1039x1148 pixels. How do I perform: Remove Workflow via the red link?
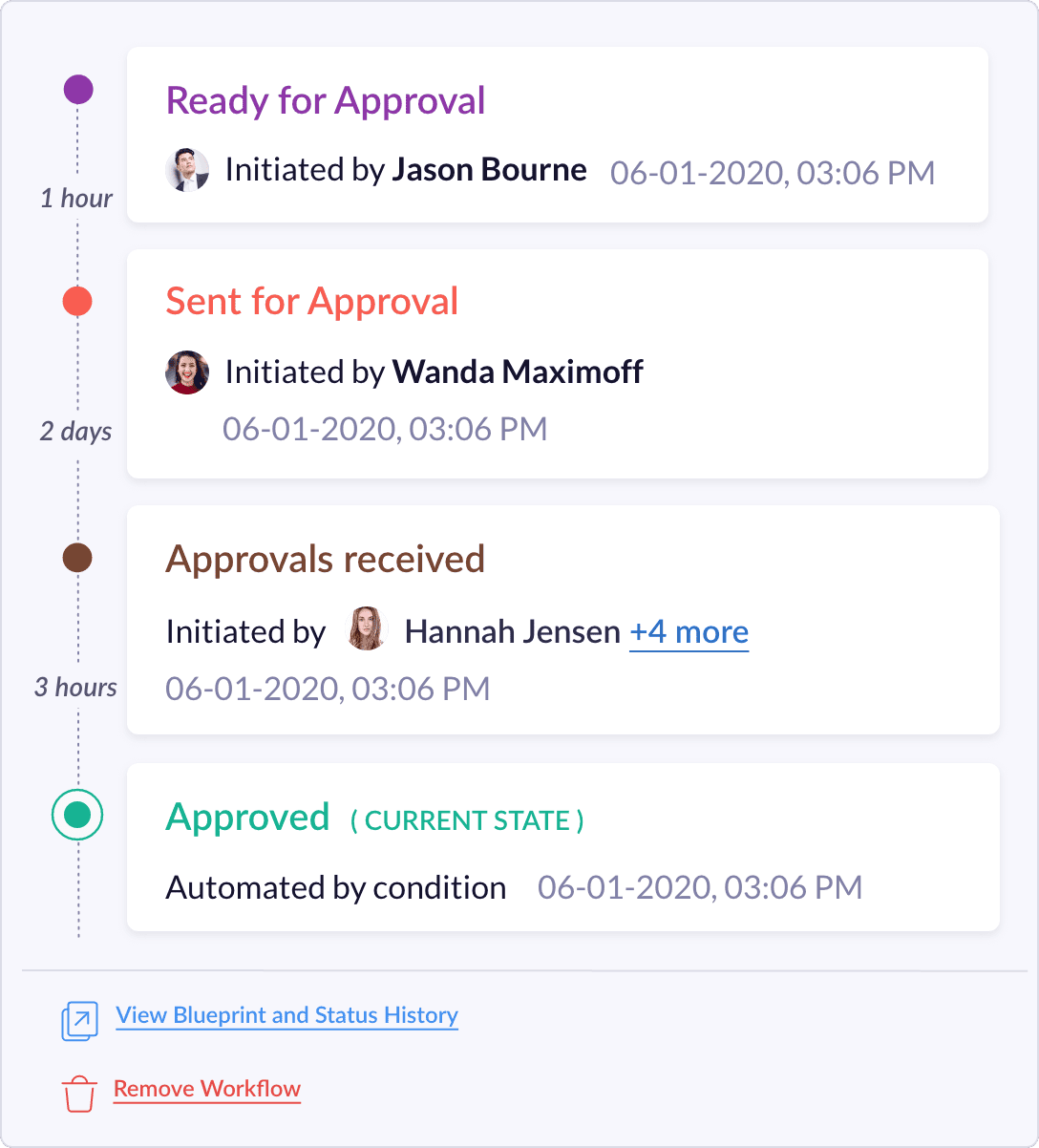click(207, 1089)
